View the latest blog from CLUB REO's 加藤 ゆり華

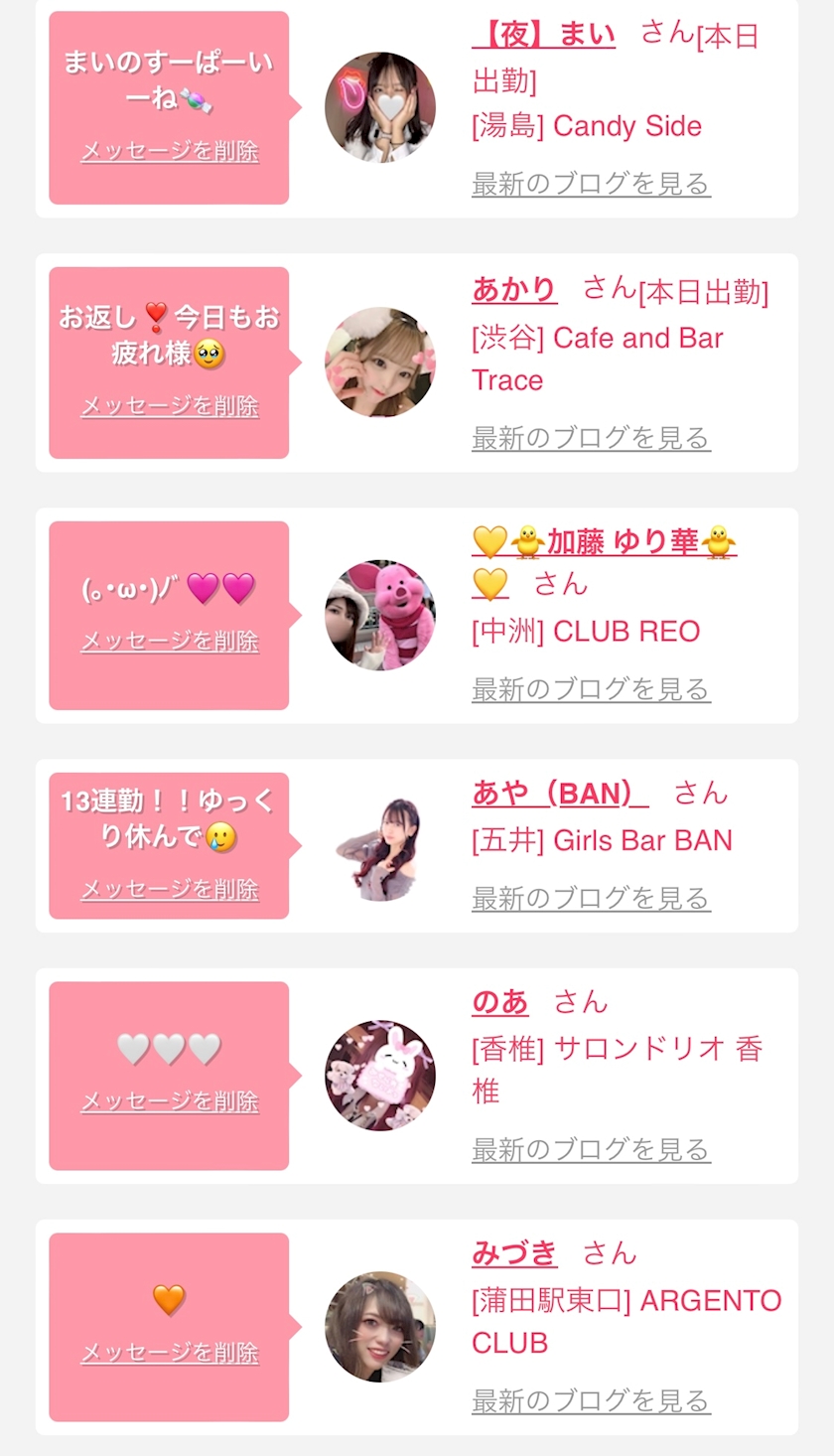pyautogui.click(x=591, y=689)
